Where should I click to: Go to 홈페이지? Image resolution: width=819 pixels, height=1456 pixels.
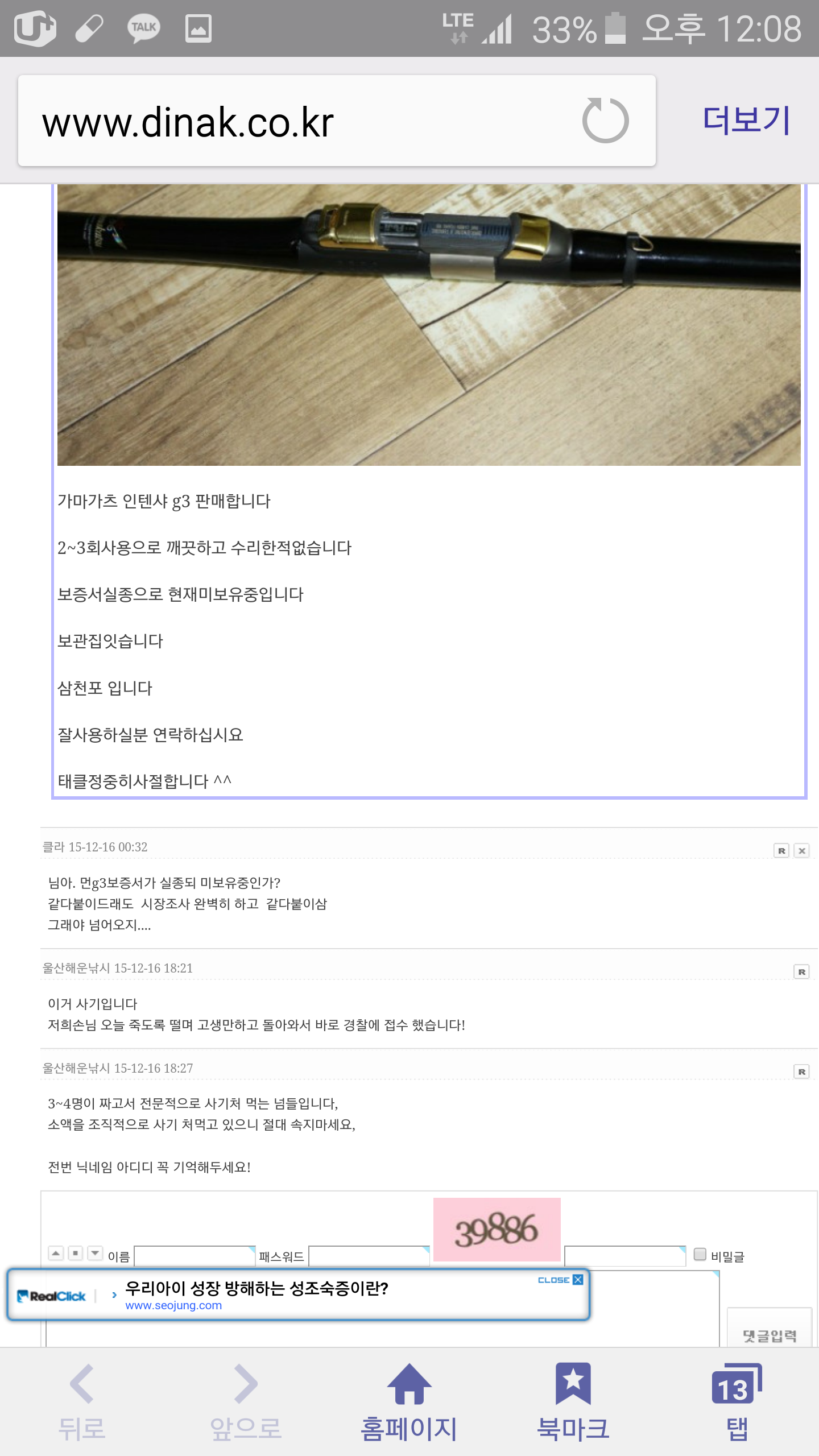coord(409,1403)
